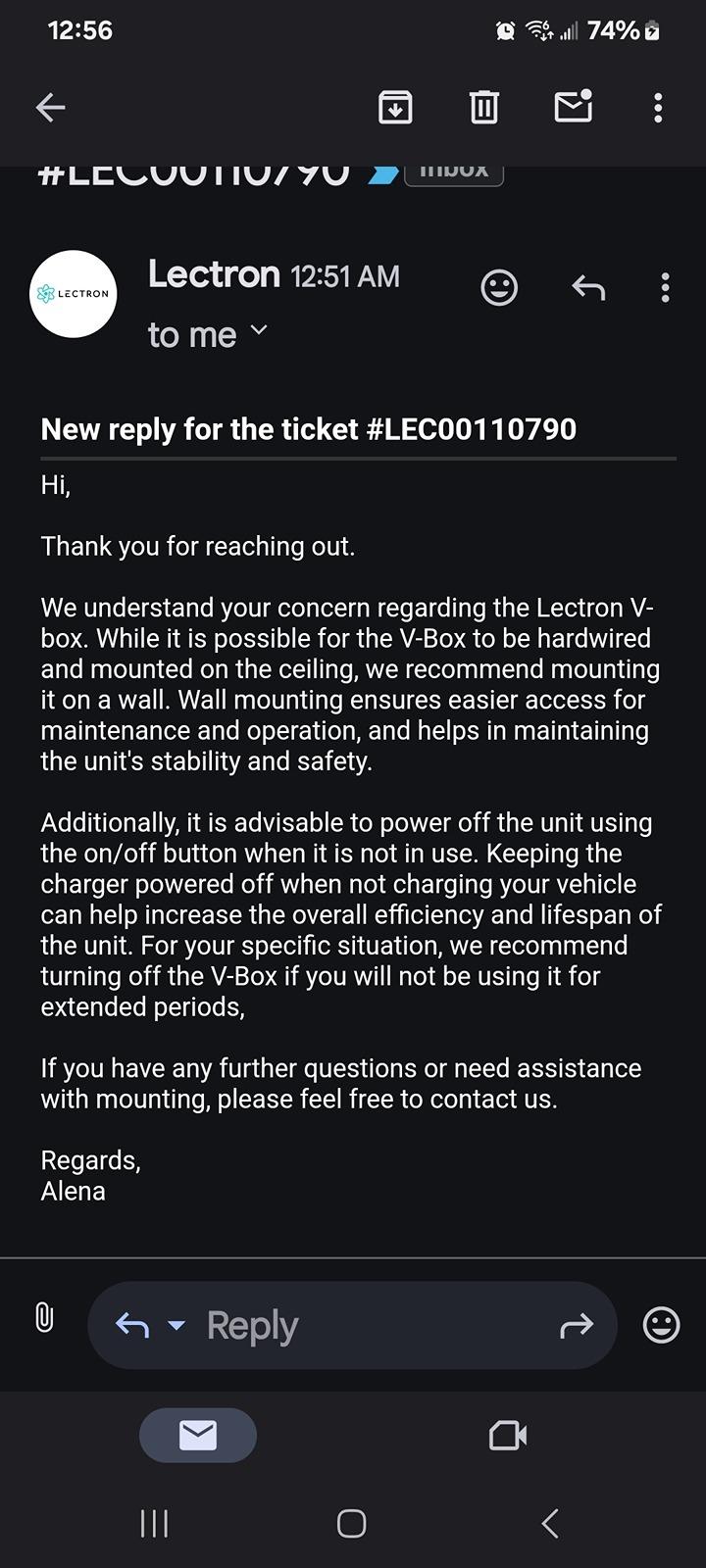Switch to the Mail tab

[198, 1436]
